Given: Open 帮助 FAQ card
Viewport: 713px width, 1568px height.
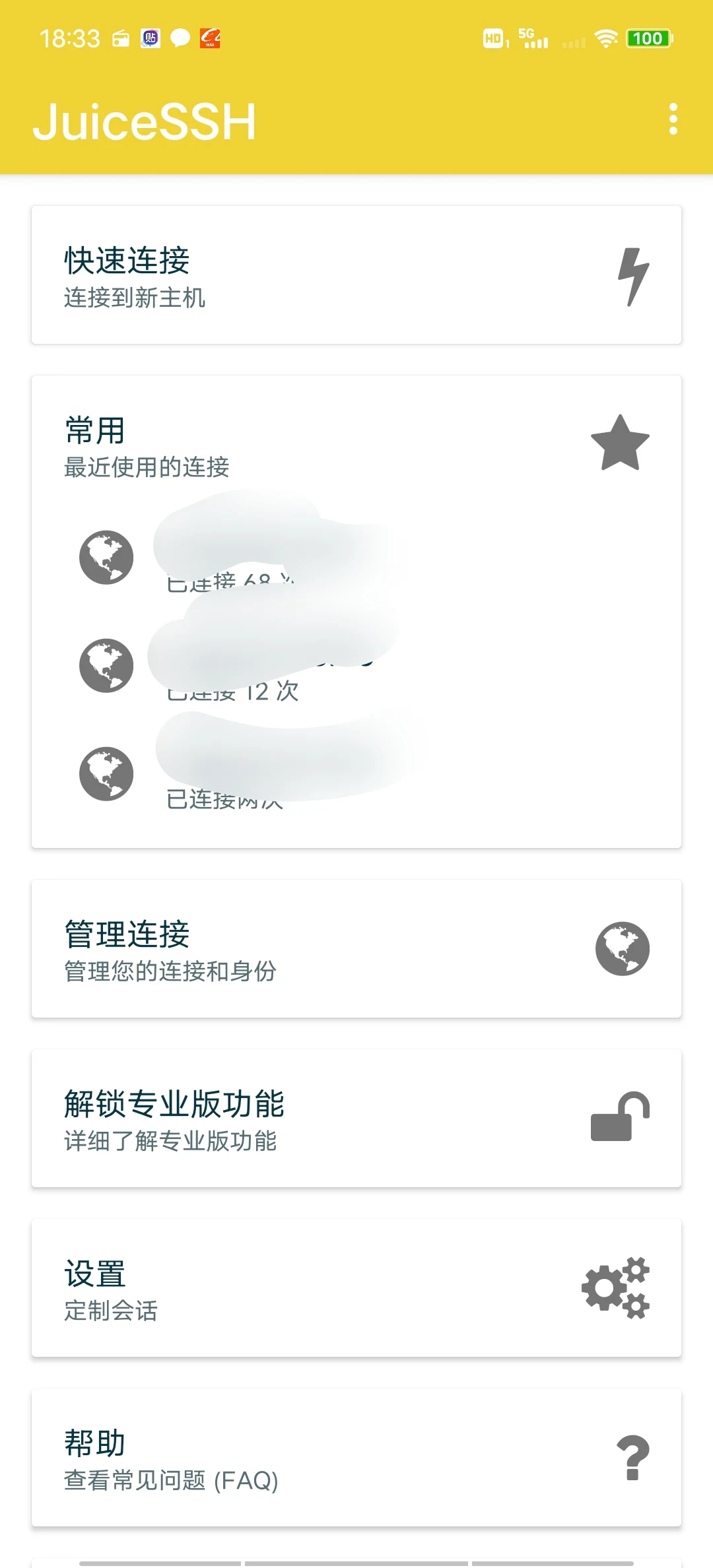Looking at the screenshot, I should pyautogui.click(x=356, y=1458).
